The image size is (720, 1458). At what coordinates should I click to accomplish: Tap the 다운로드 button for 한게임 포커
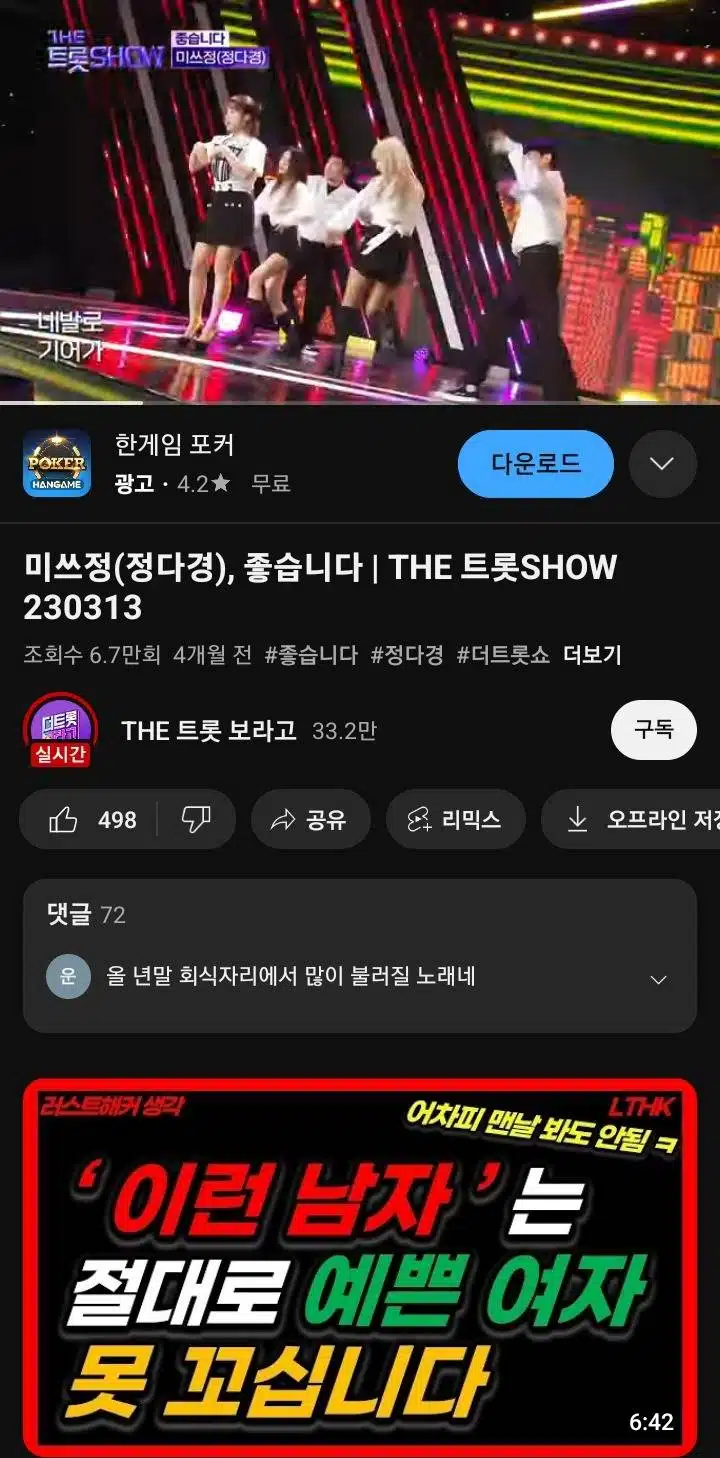click(x=536, y=464)
